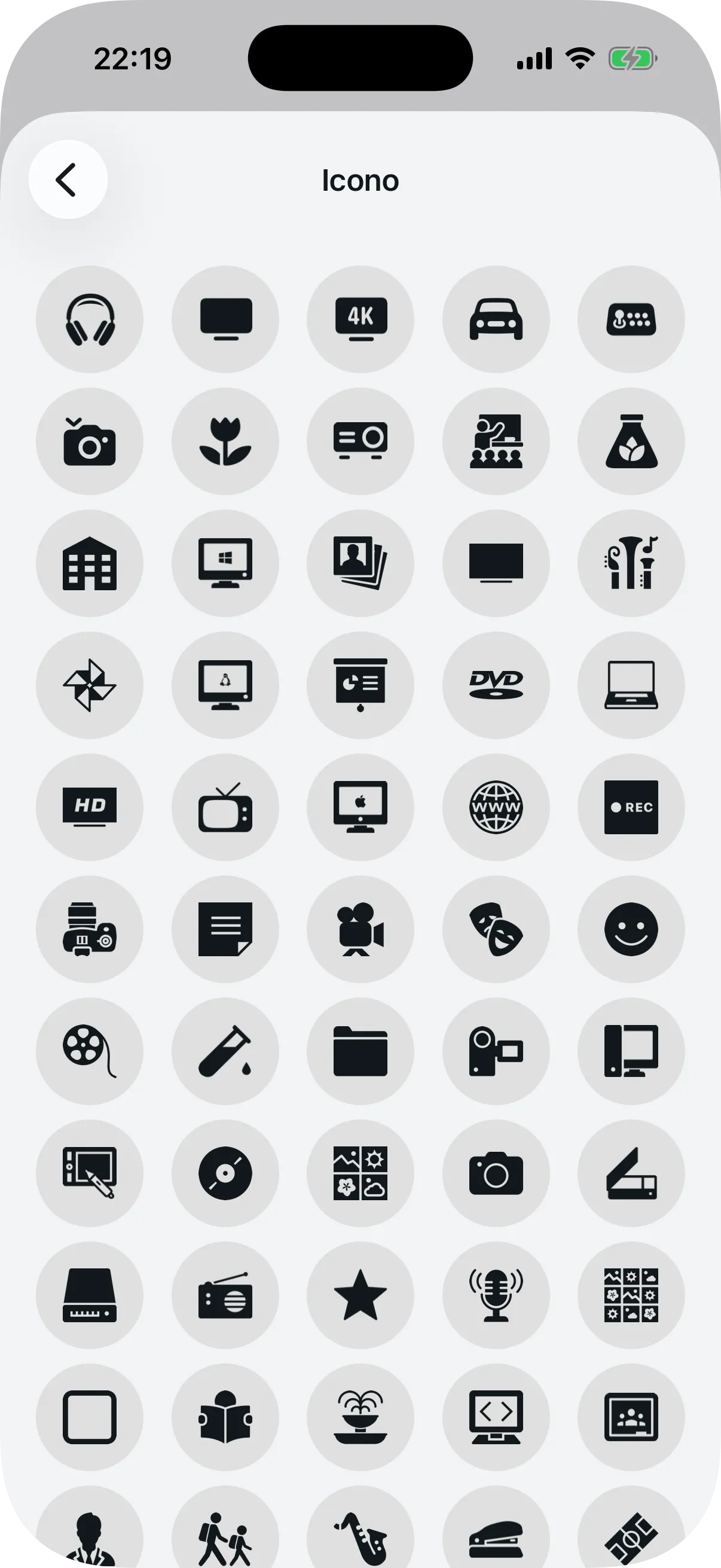Viewport: 721px width, 1568px height.
Task: Select the HD badge icon
Action: click(x=90, y=808)
